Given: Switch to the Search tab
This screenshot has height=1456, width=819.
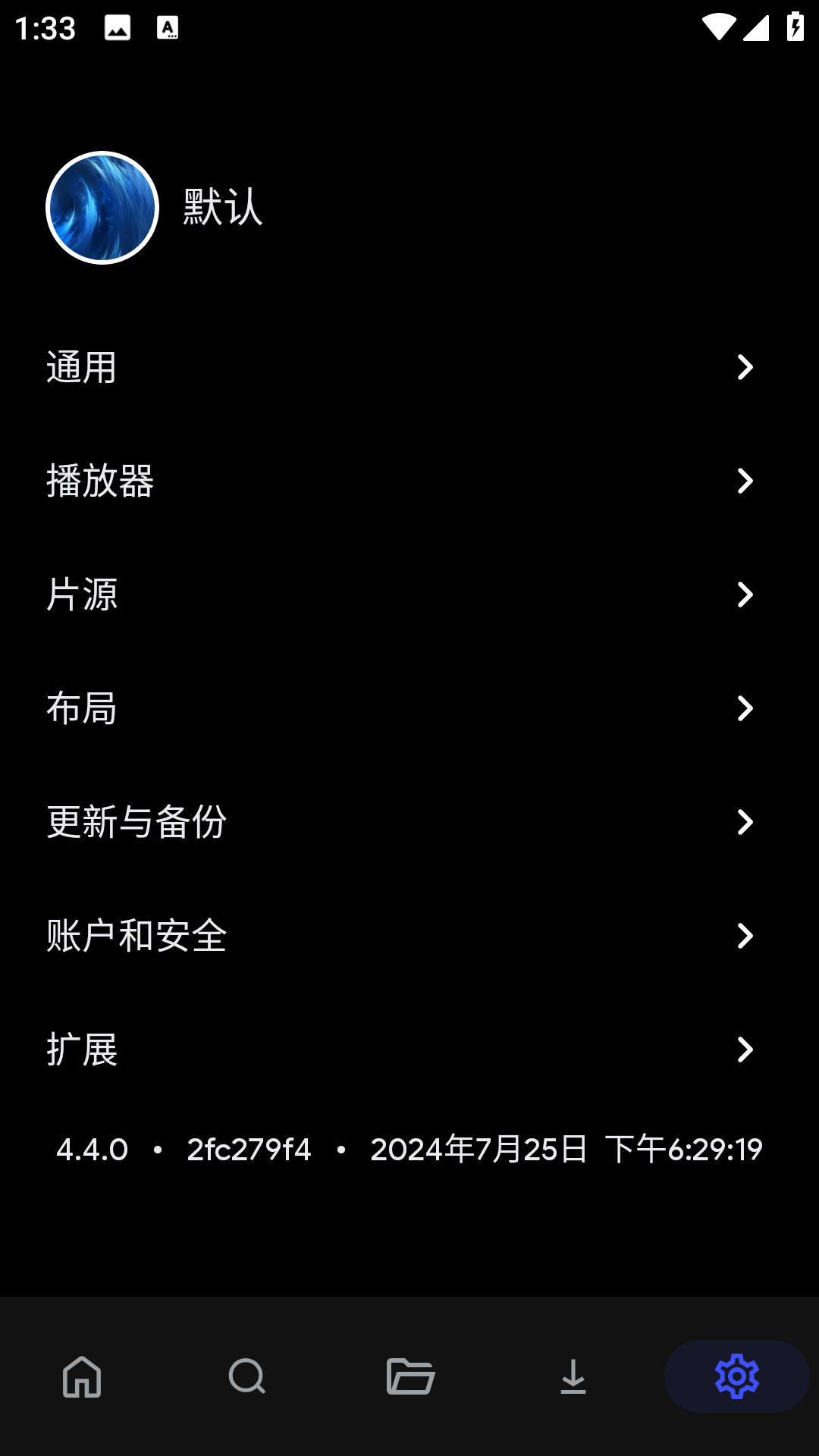Looking at the screenshot, I should point(246,1376).
